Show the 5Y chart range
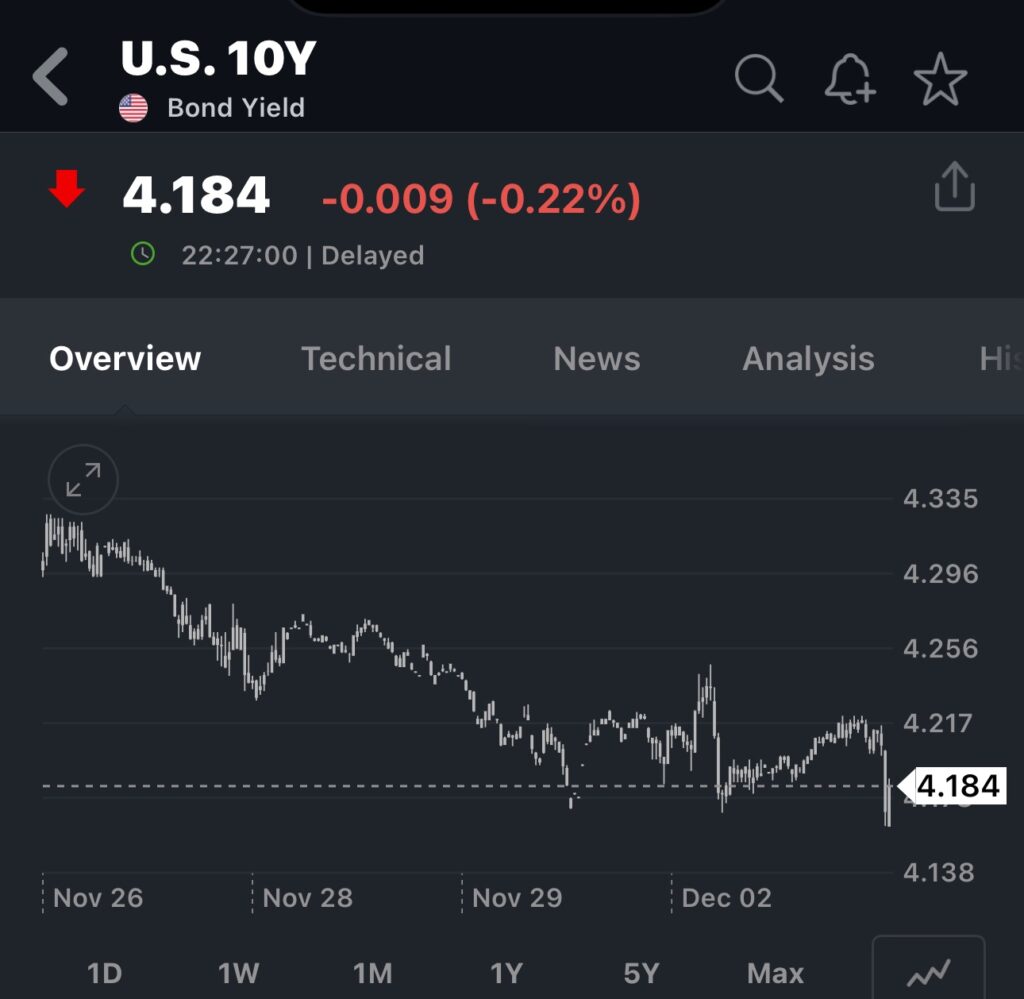The image size is (1024, 999). [x=641, y=972]
